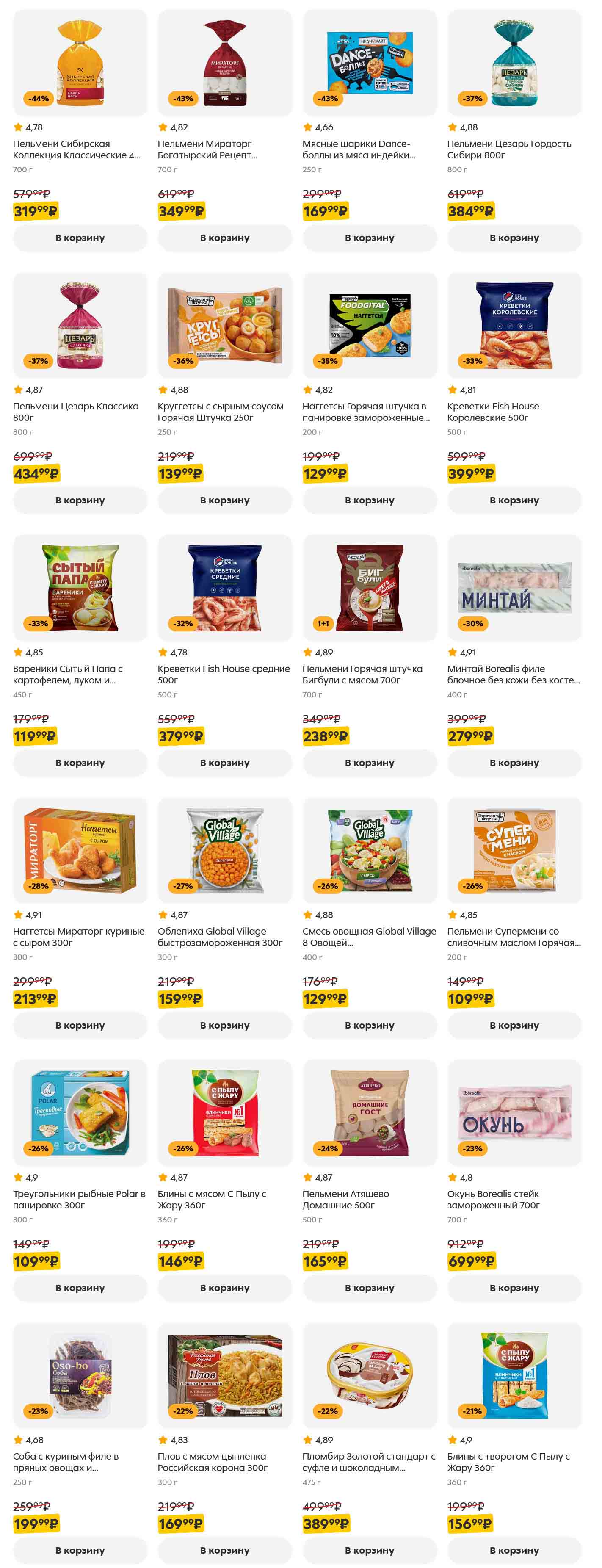602x1568 pixels.
Task: Open Бигбули с мясом 1+1 offer
Action: tap(370, 588)
